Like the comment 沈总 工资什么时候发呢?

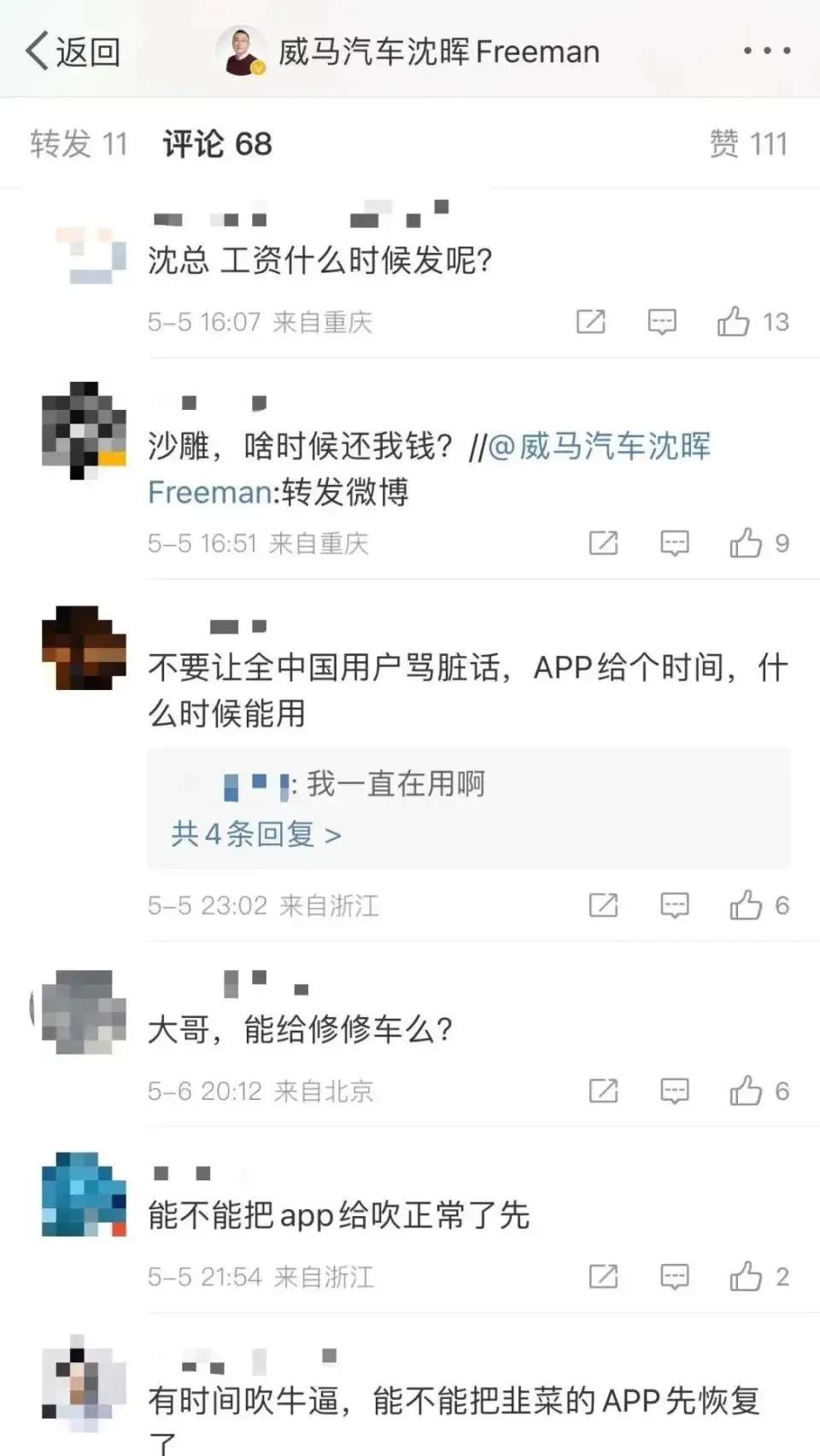point(734,322)
